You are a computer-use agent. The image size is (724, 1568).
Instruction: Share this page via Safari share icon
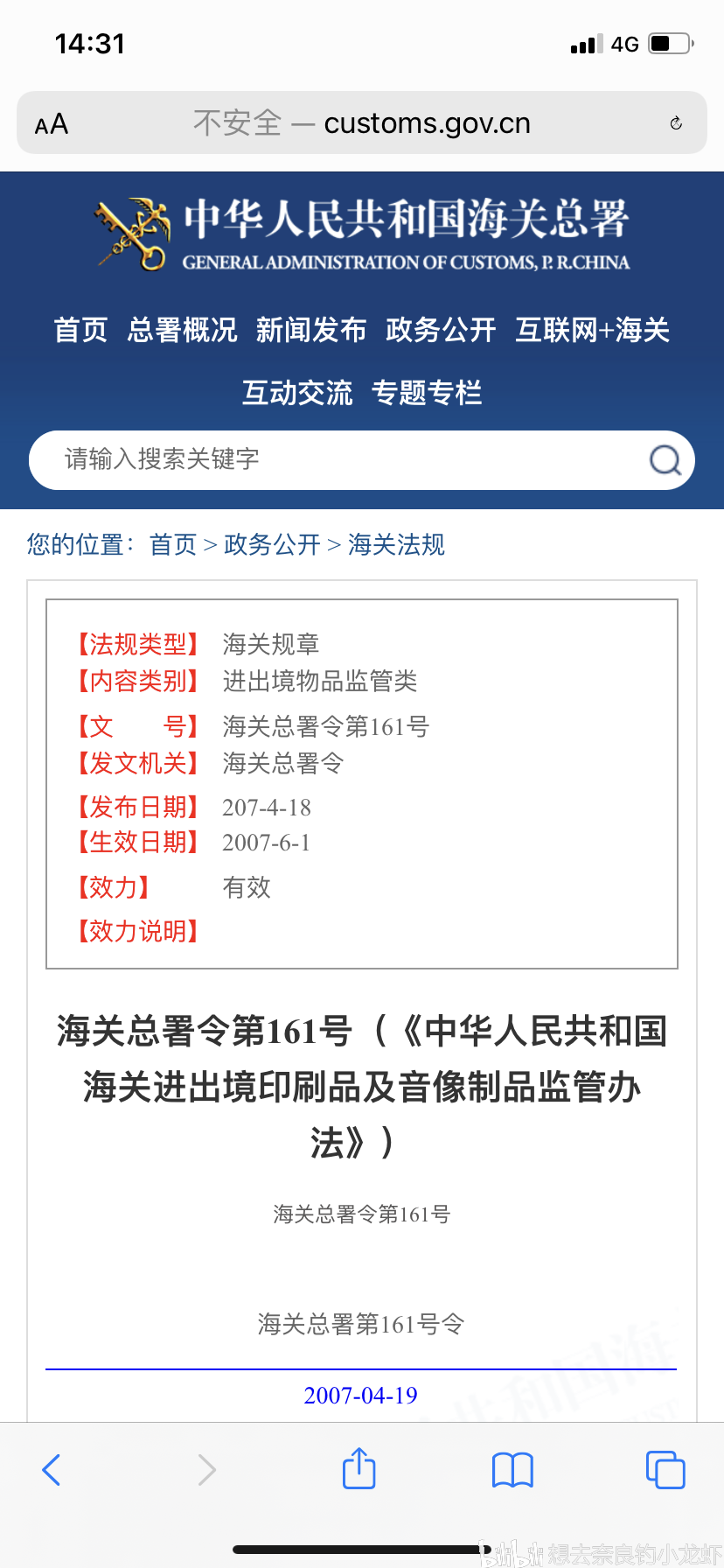tap(359, 1468)
